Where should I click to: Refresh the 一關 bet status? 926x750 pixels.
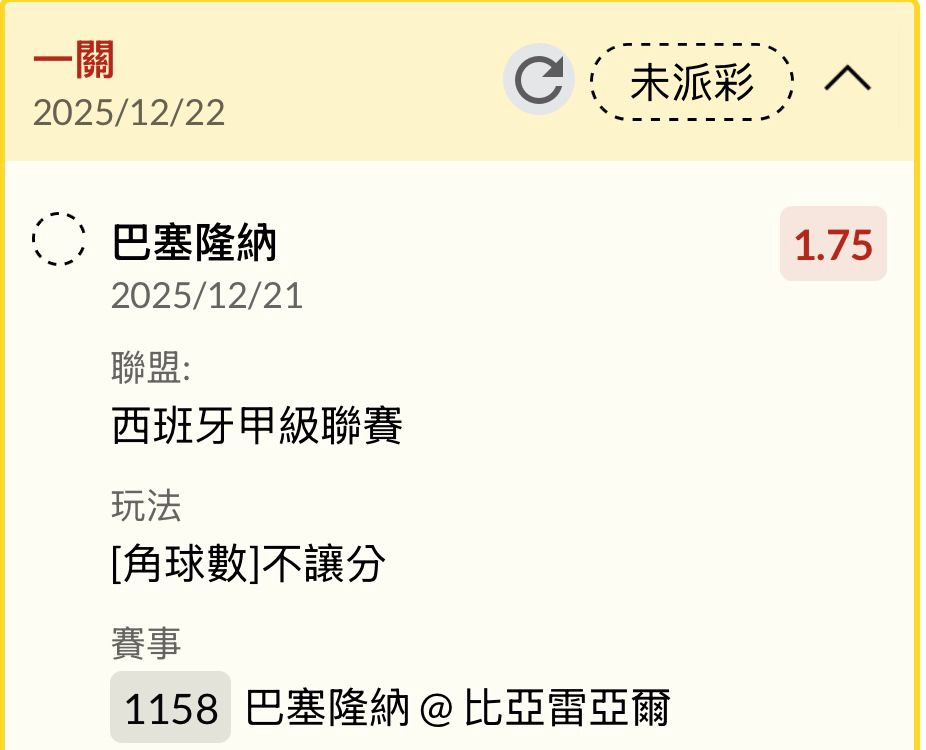point(538,80)
